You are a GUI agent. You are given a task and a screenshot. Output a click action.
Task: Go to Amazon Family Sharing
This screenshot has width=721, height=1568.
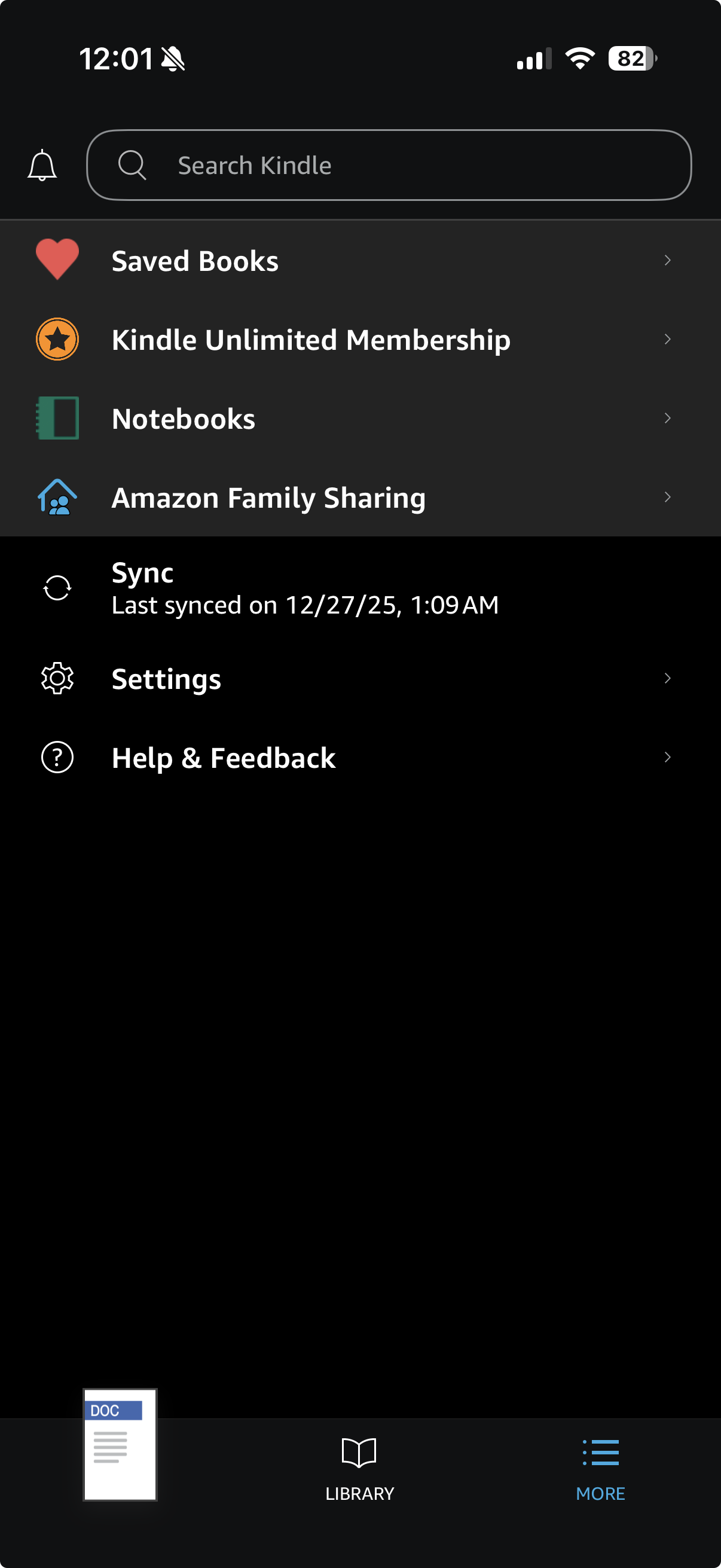[x=360, y=498]
